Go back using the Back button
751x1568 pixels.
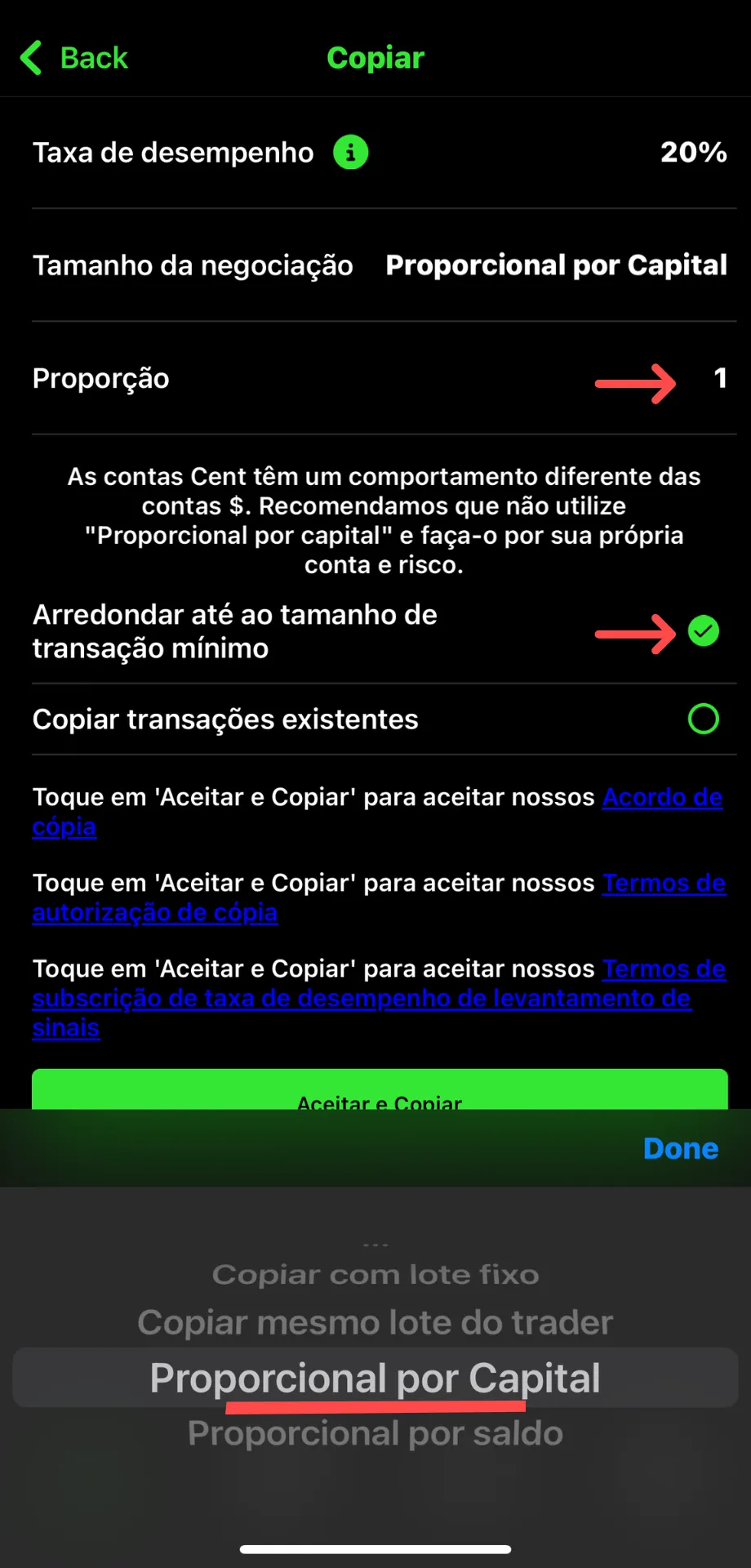pyautogui.click(x=74, y=58)
